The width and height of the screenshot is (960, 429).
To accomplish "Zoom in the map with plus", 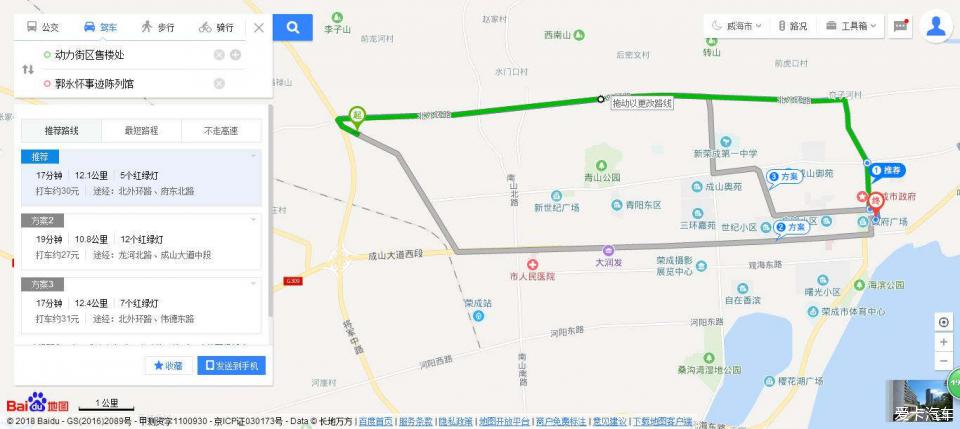I will (x=943, y=341).
